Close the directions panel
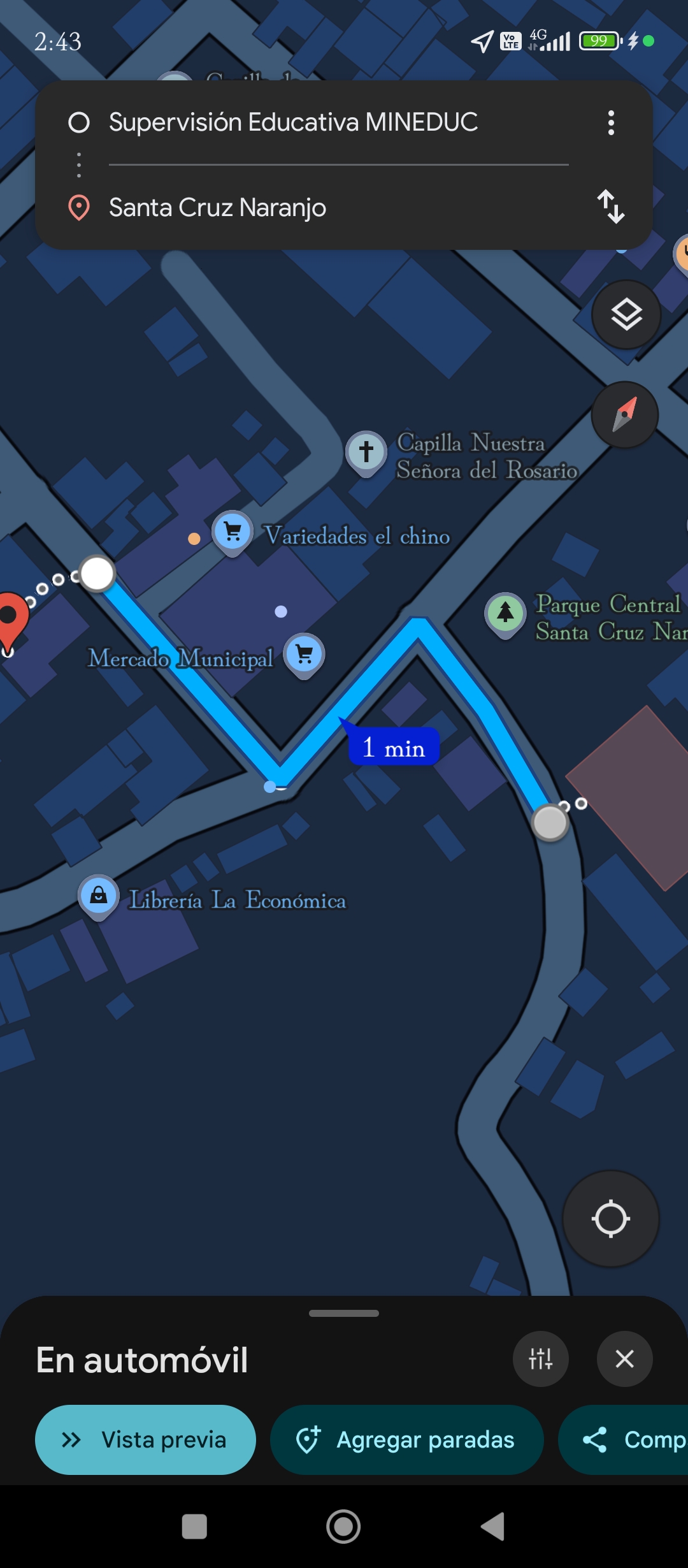The image size is (688, 1568). pos(624,1359)
